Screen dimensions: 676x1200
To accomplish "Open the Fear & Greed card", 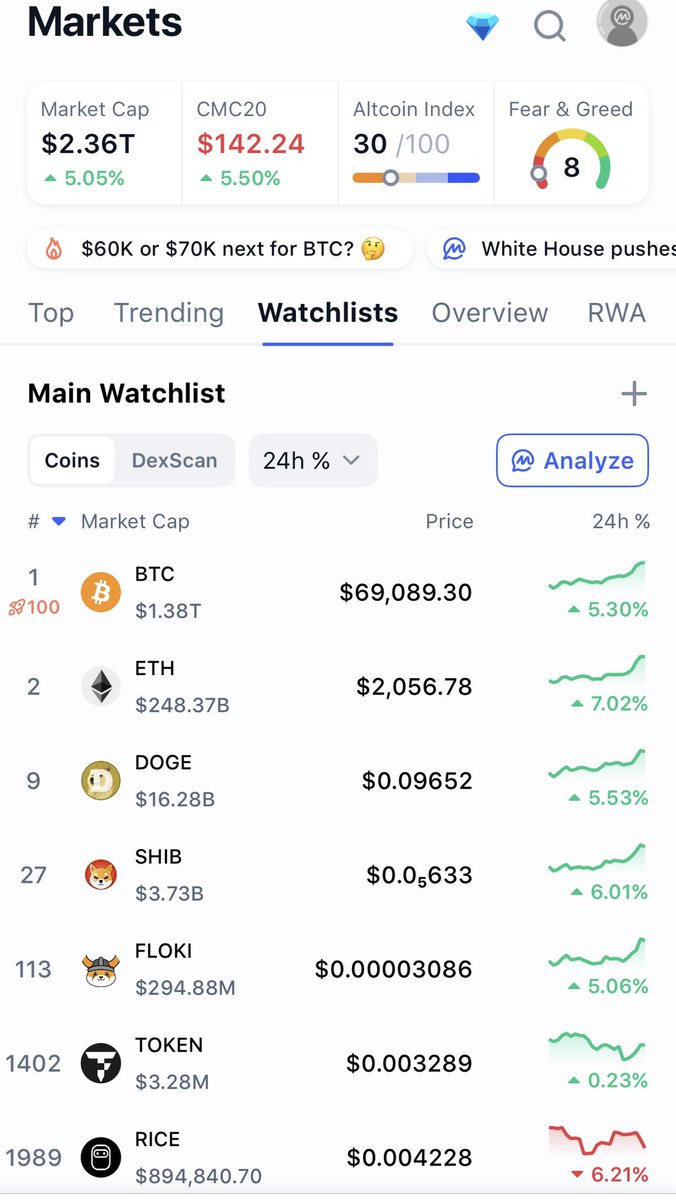I will [x=572, y=144].
